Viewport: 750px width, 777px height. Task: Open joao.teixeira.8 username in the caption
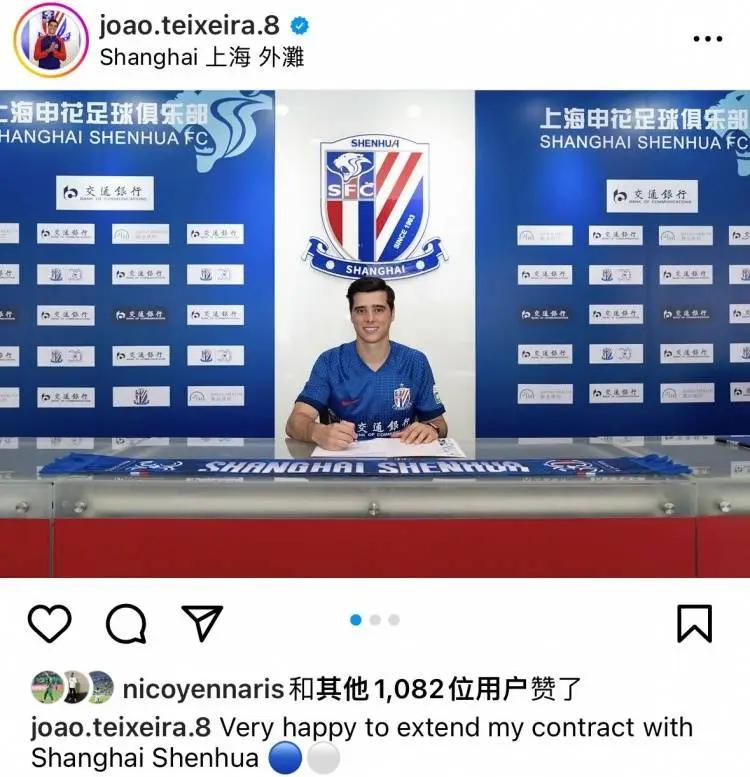pyautogui.click(x=120, y=726)
